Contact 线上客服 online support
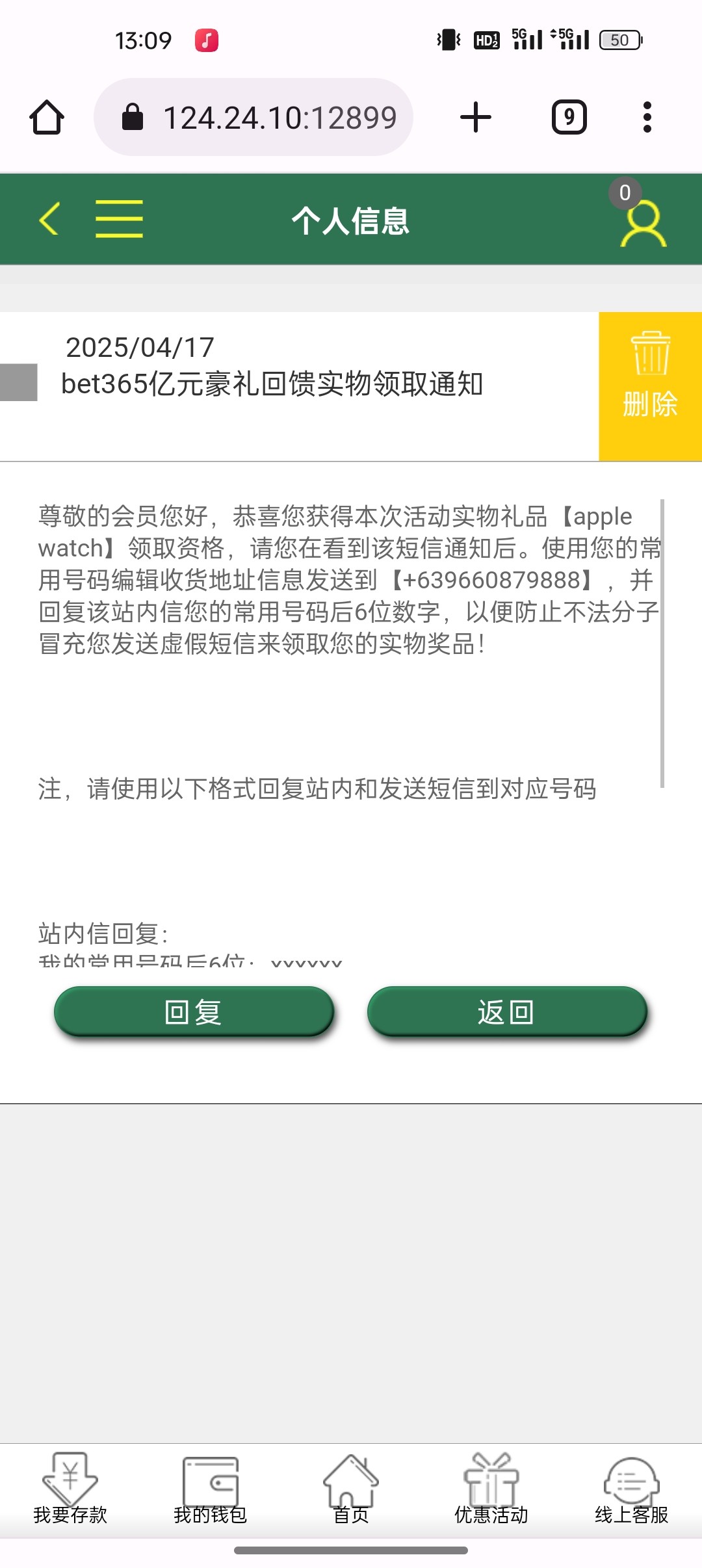This screenshot has height=1568, width=702. pos(632,1490)
